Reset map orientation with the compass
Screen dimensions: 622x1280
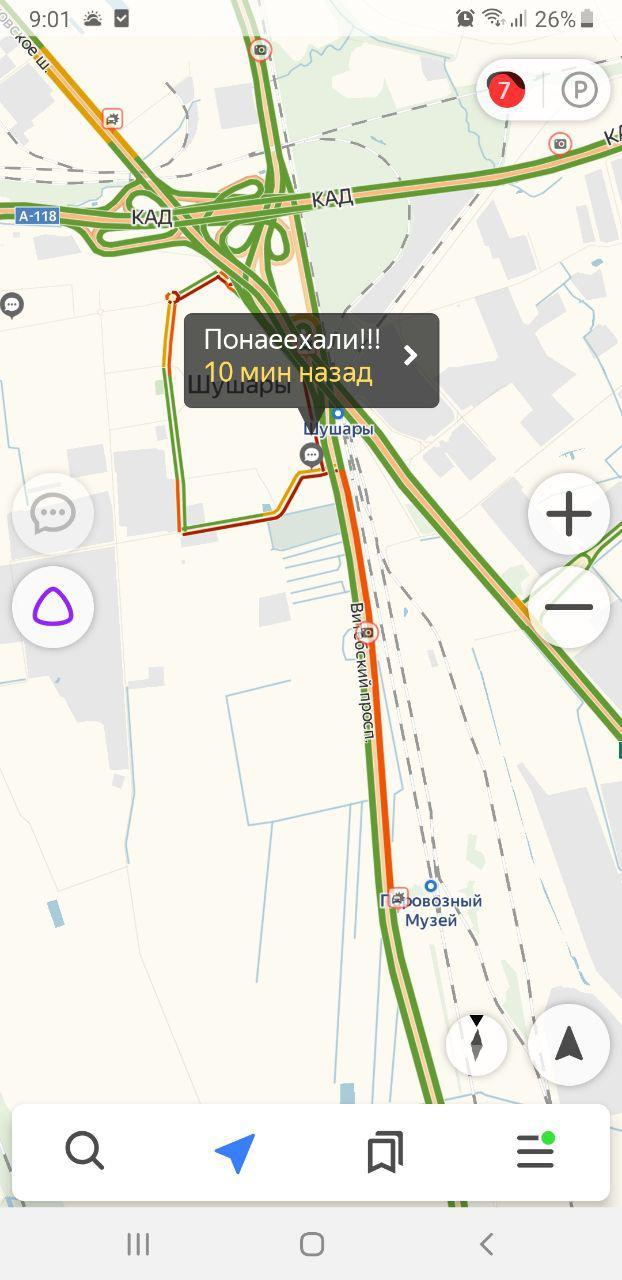[x=476, y=1044]
